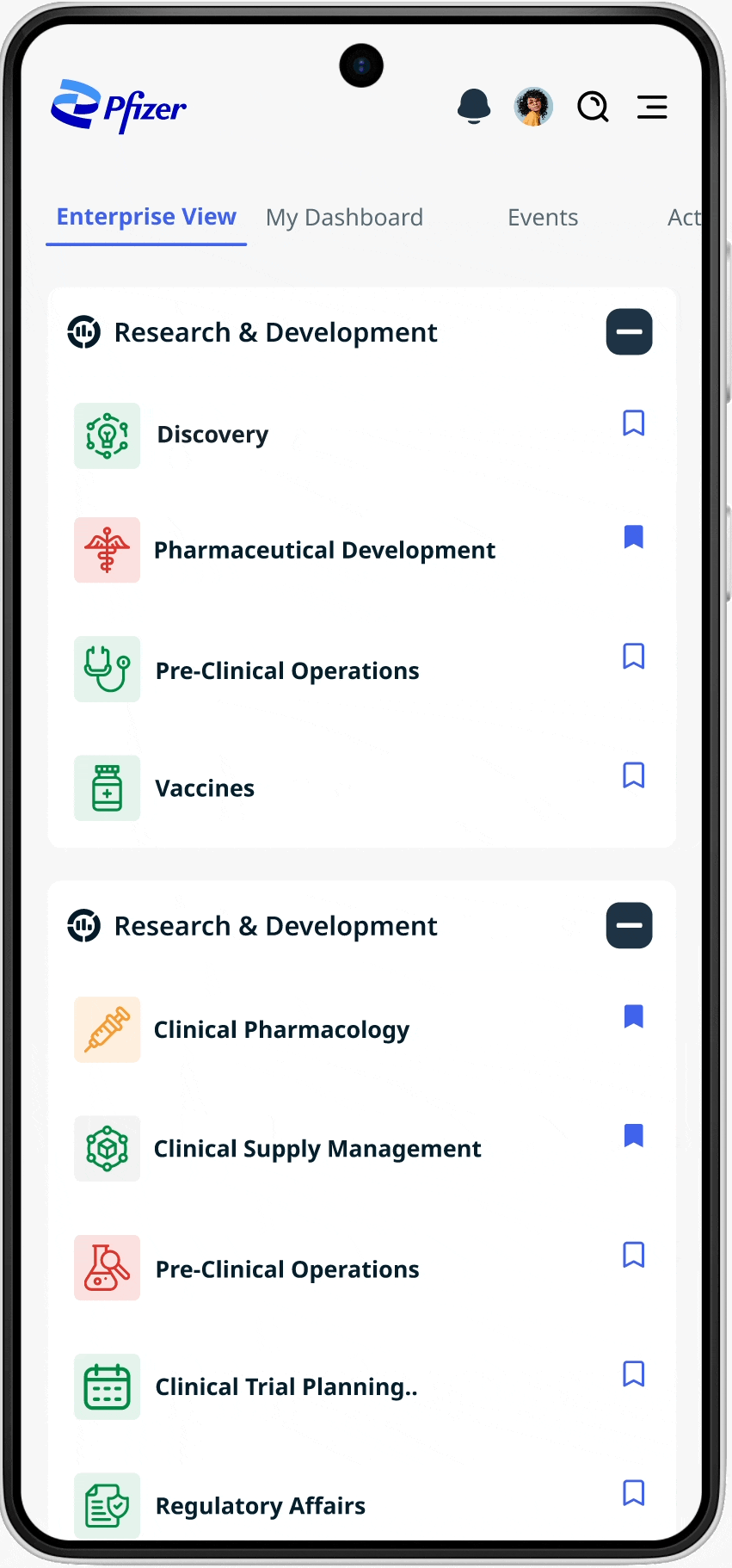This screenshot has height=1568, width=732.
Task: Switch to the My Dashboard tab
Action: click(344, 217)
